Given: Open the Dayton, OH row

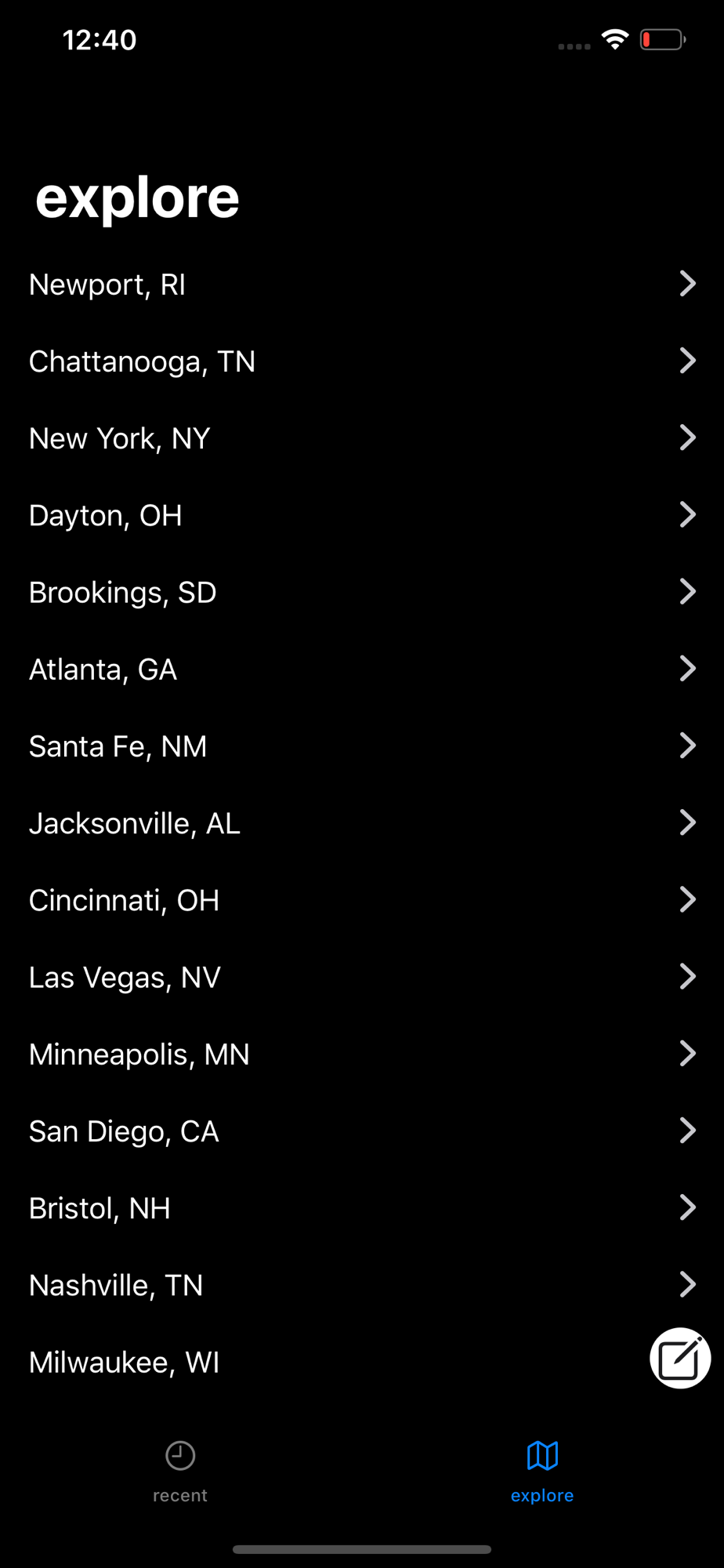Looking at the screenshot, I should (362, 514).
